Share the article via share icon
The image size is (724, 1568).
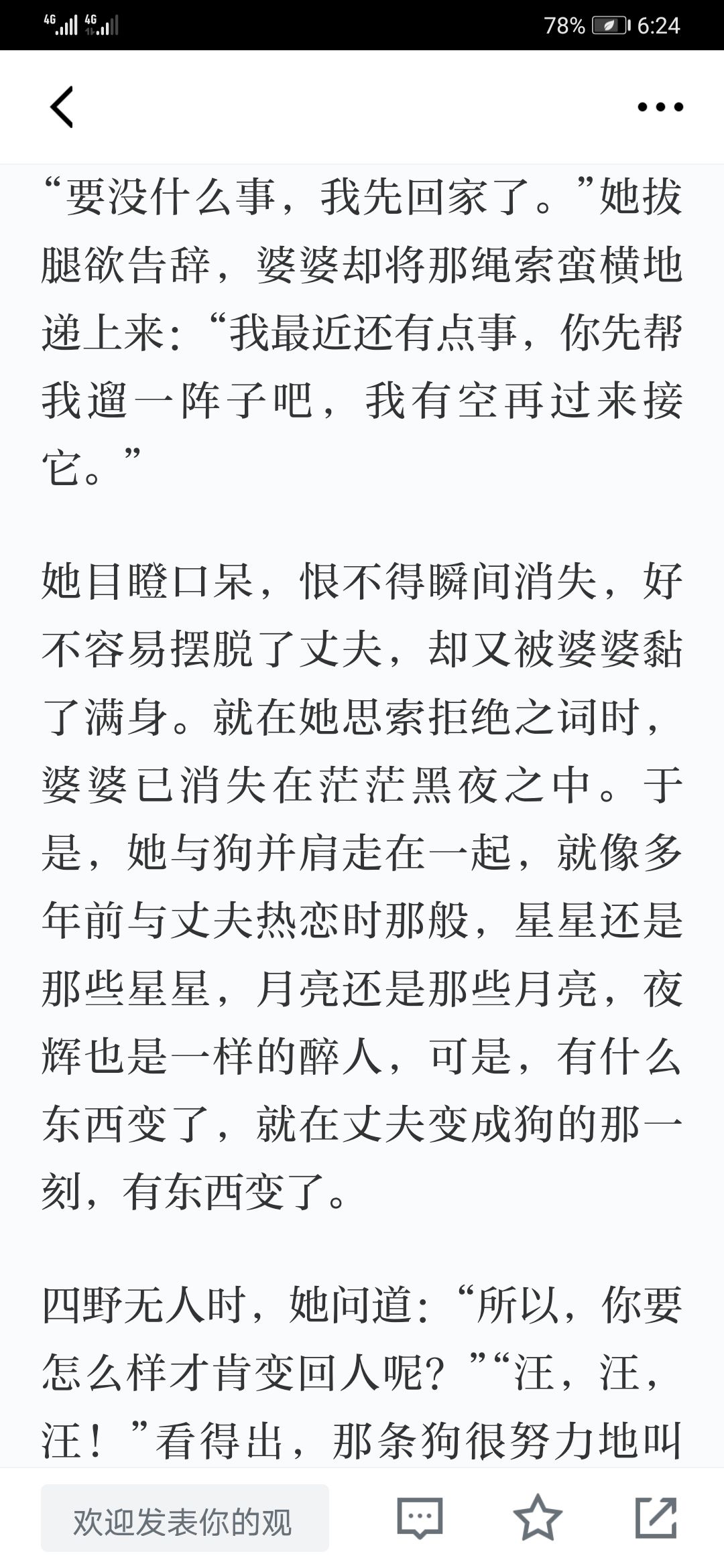(x=656, y=1518)
